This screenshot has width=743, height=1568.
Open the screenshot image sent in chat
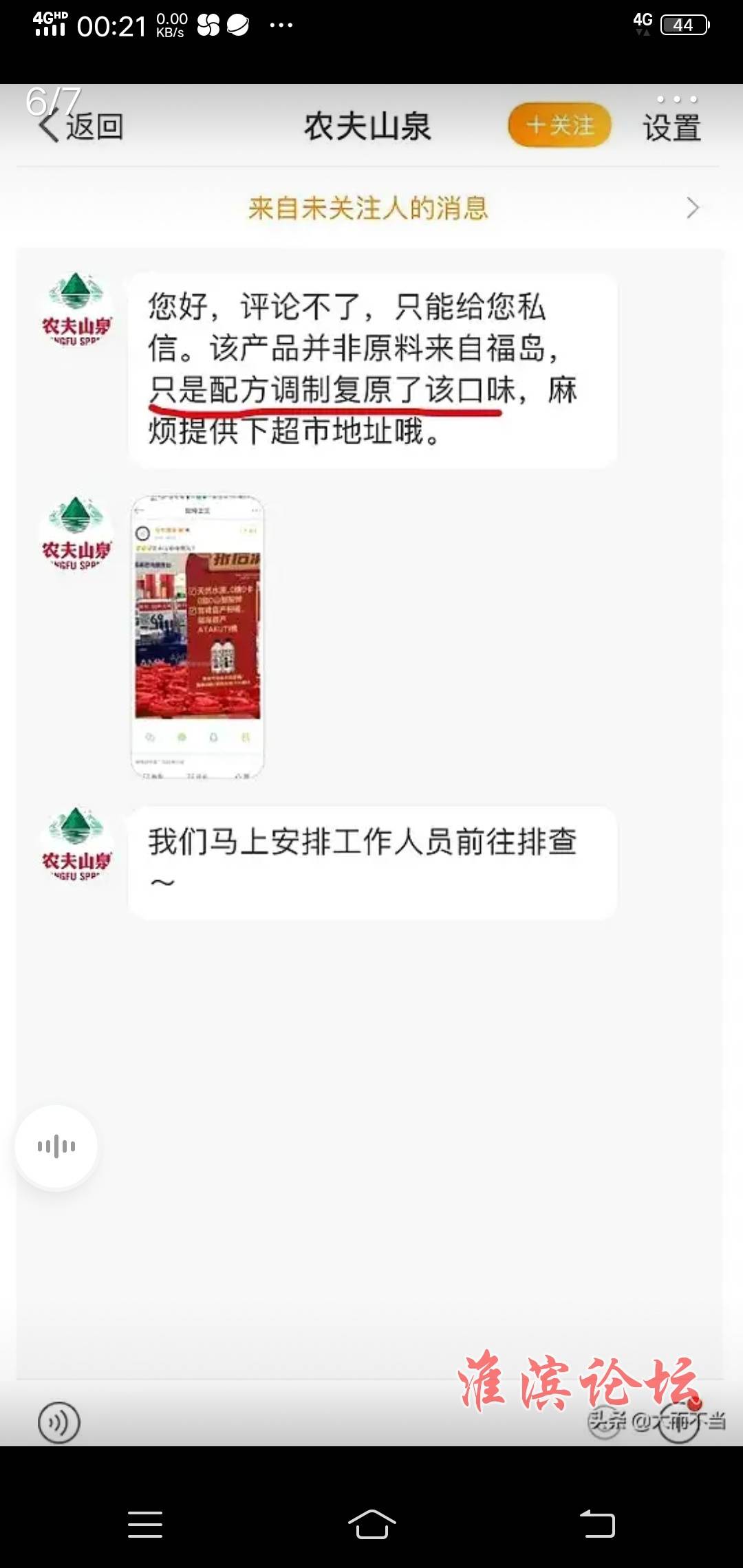(197, 637)
